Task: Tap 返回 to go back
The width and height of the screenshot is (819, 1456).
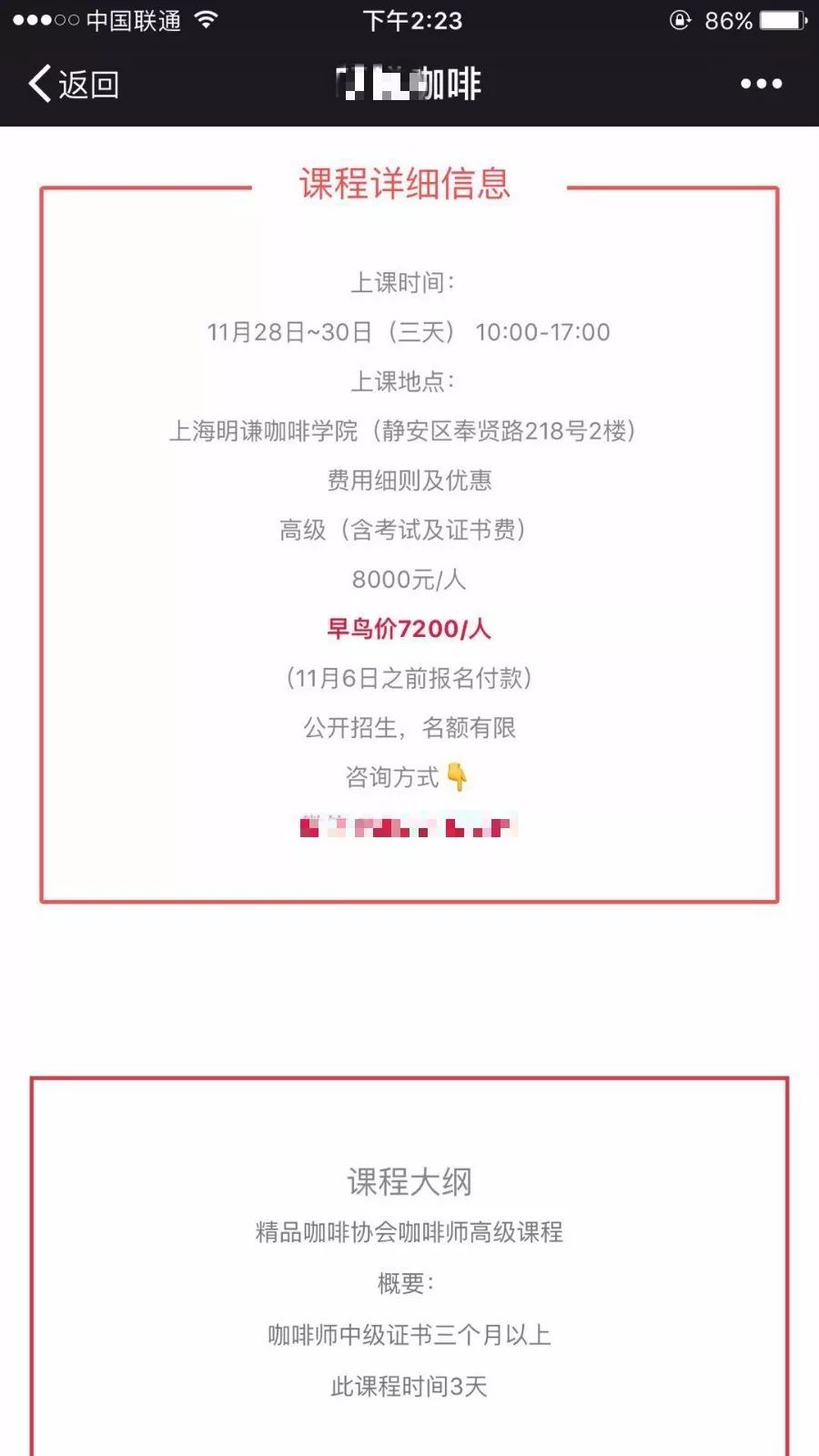Action: tap(73, 85)
